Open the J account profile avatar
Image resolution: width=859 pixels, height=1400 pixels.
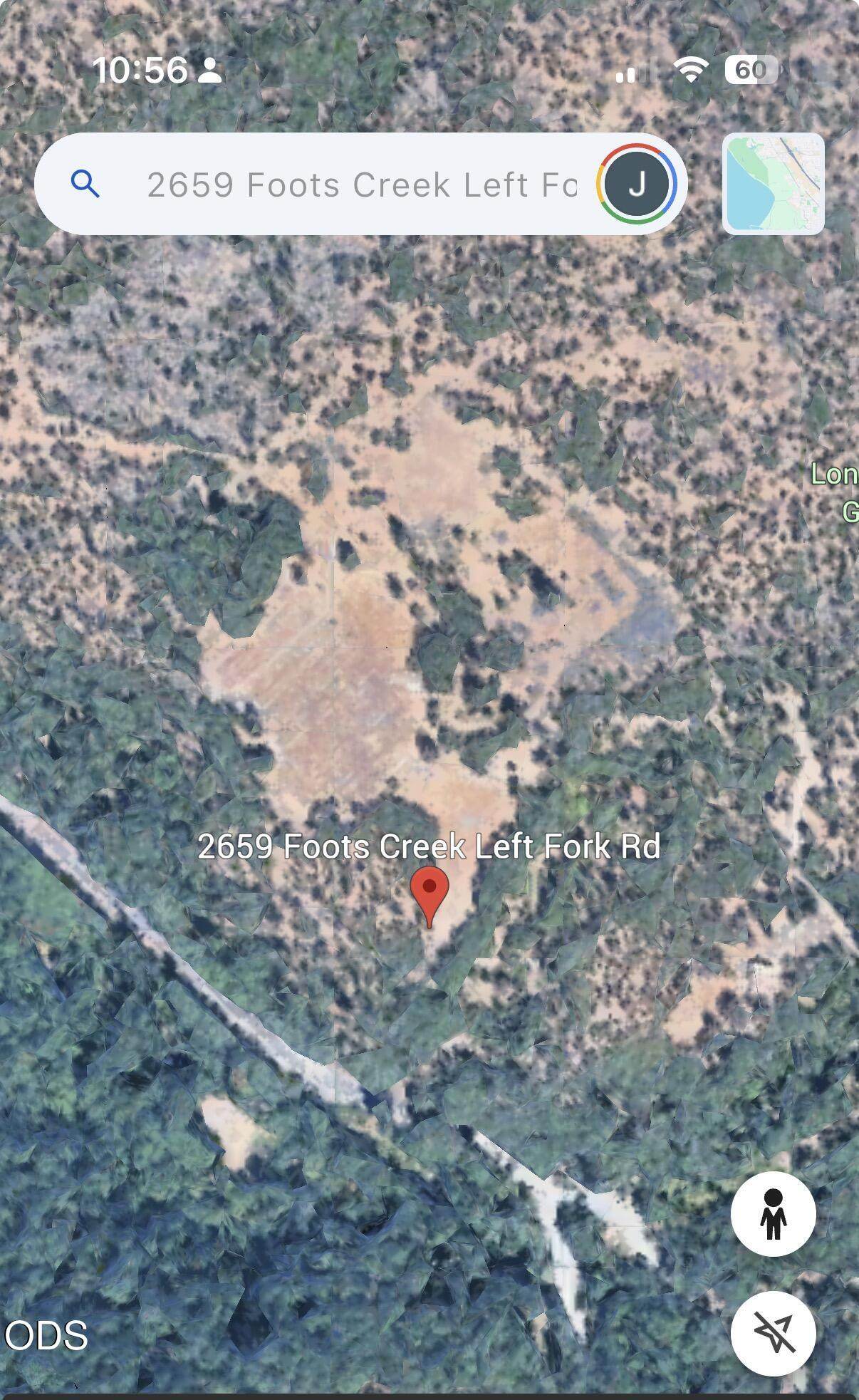(x=637, y=184)
